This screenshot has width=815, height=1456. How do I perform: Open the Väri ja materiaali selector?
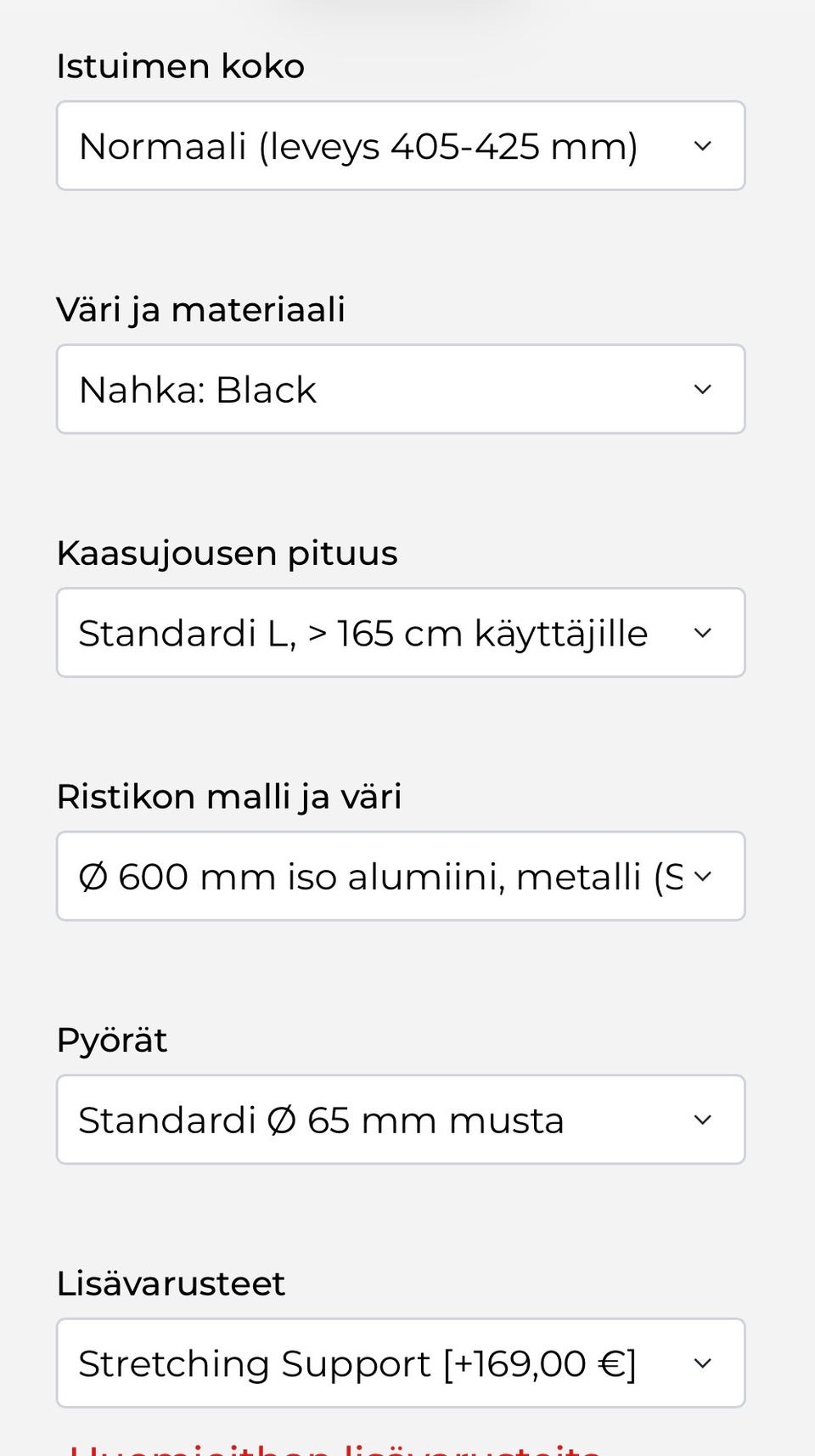tap(399, 389)
